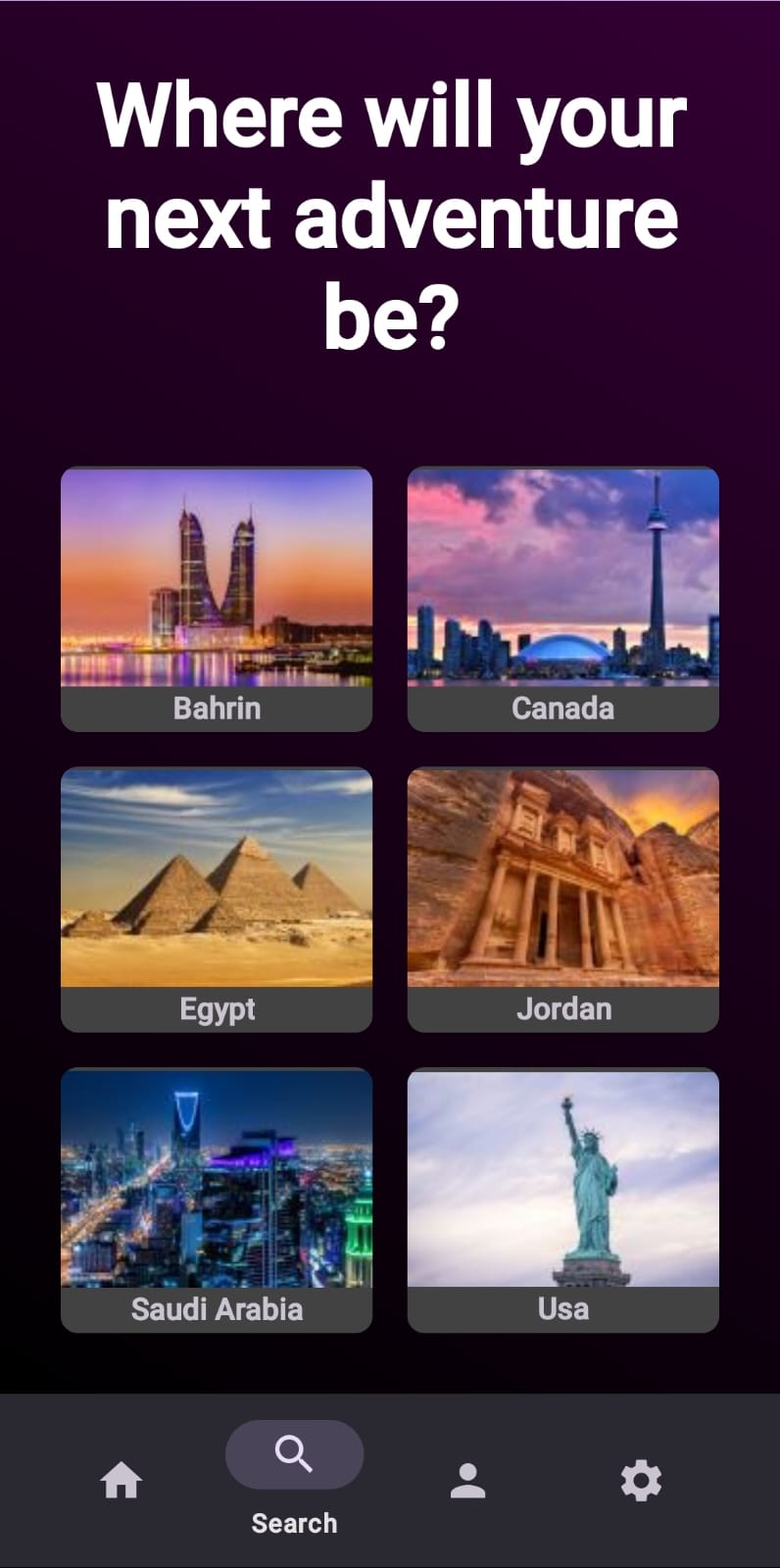This screenshot has width=780, height=1568.
Task: Go to the home tab
Action: [122, 1480]
